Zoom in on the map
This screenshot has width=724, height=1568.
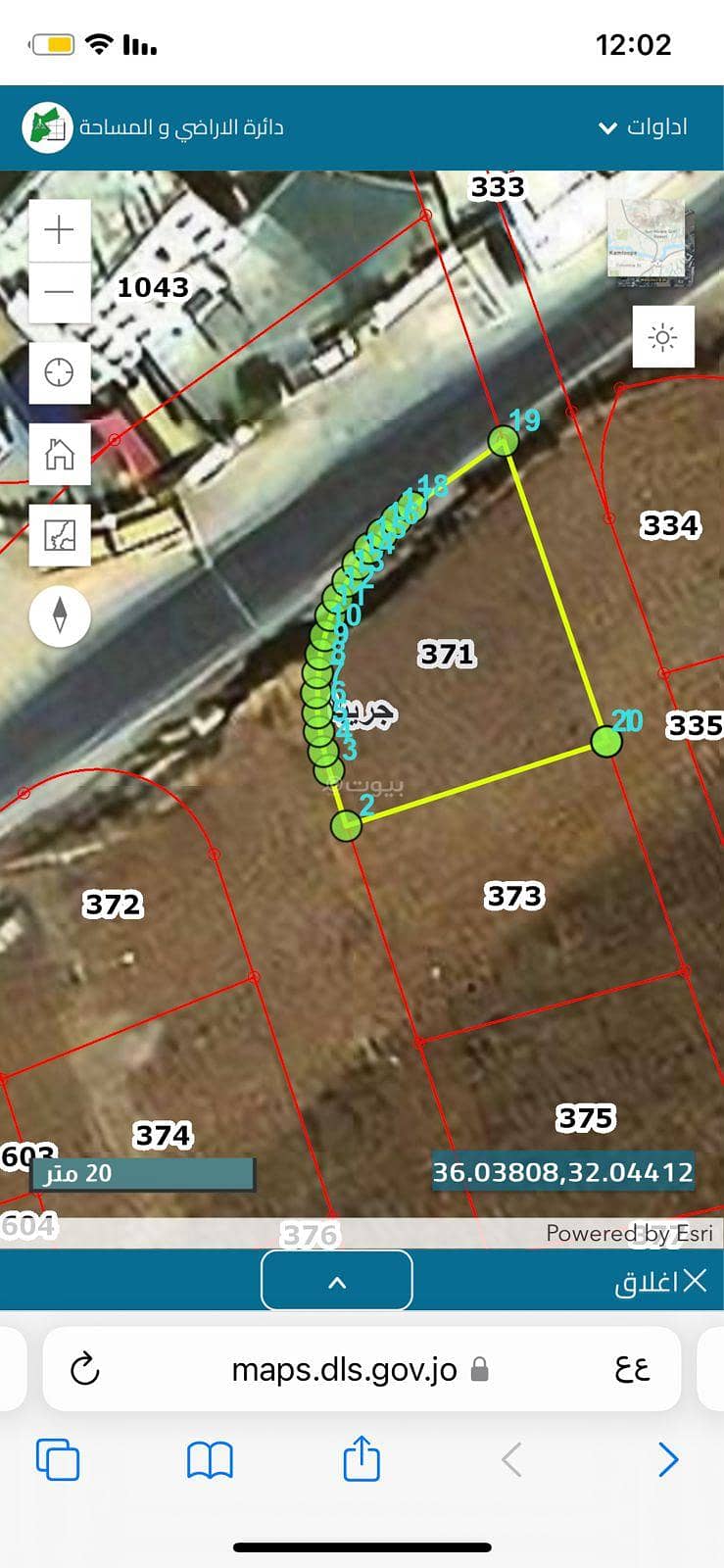pyautogui.click(x=60, y=230)
